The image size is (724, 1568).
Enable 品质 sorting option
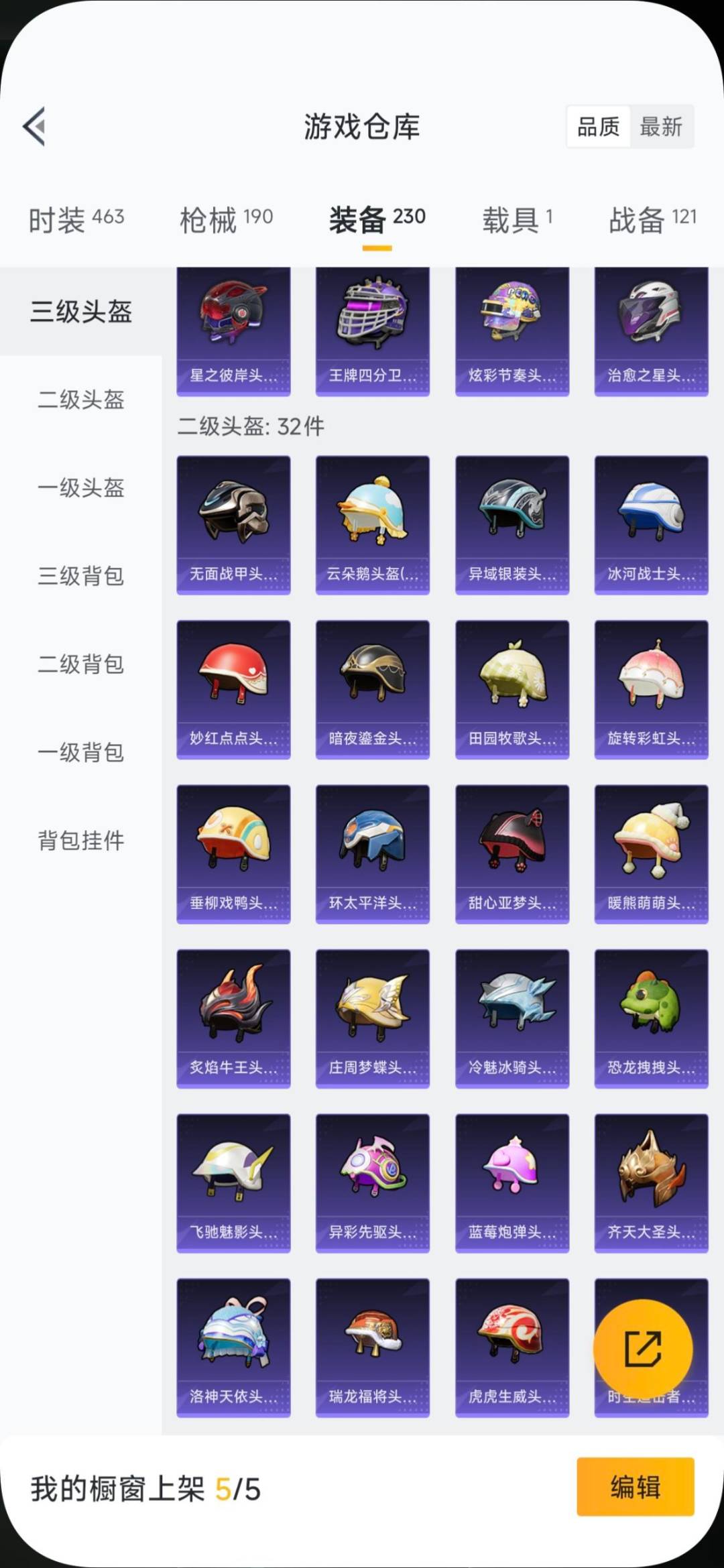(x=599, y=127)
